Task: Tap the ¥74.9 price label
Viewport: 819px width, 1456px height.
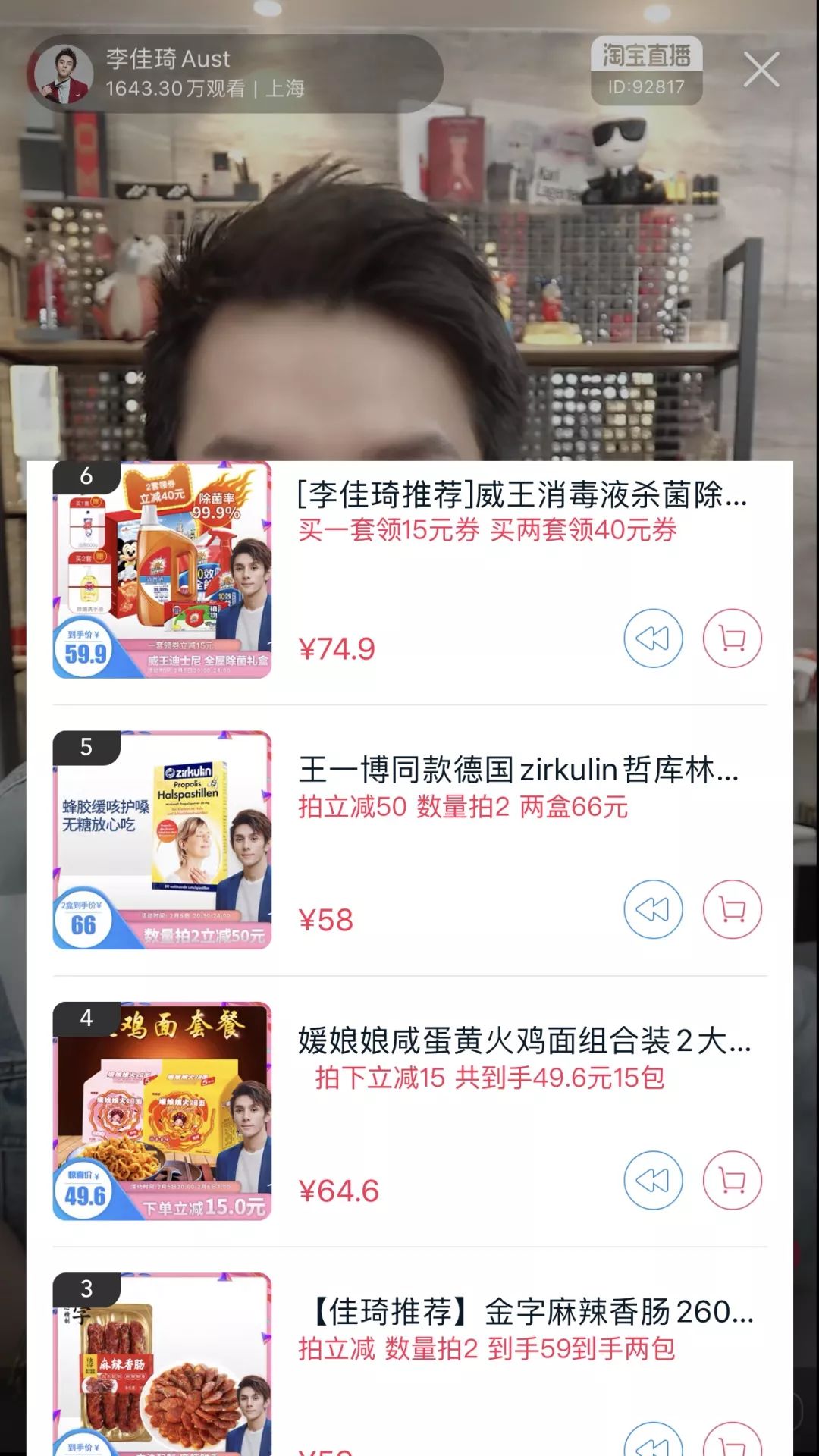Action: [x=338, y=647]
